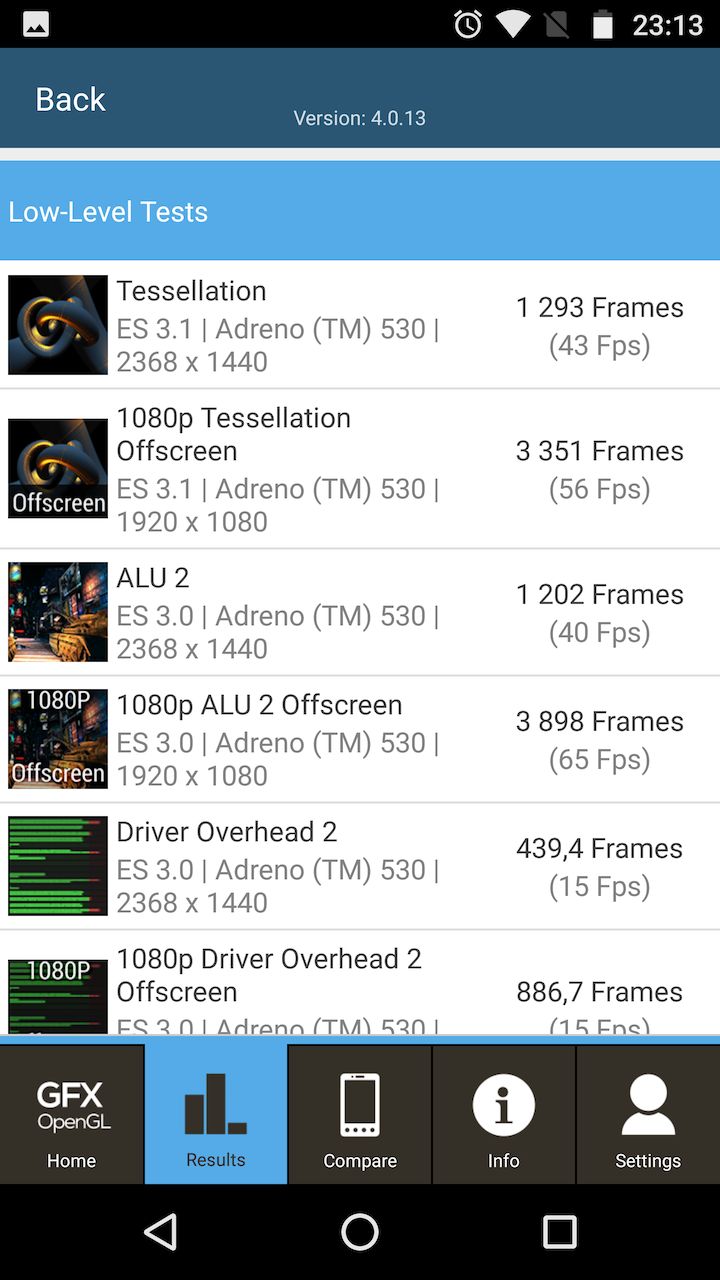Select the Results tab
The width and height of the screenshot is (720, 1280).
pyautogui.click(x=216, y=1115)
